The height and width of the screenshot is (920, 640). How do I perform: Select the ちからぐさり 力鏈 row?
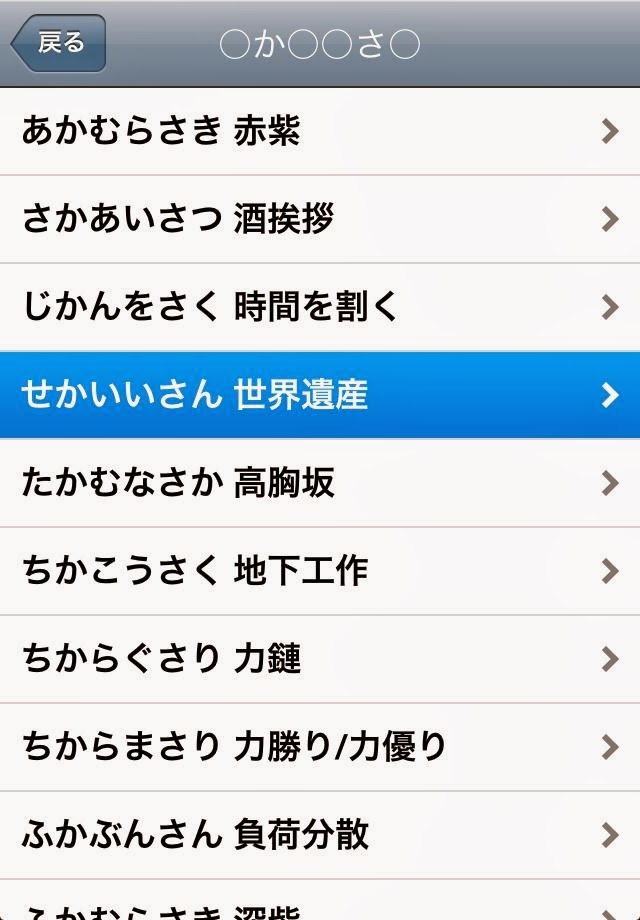click(x=320, y=659)
